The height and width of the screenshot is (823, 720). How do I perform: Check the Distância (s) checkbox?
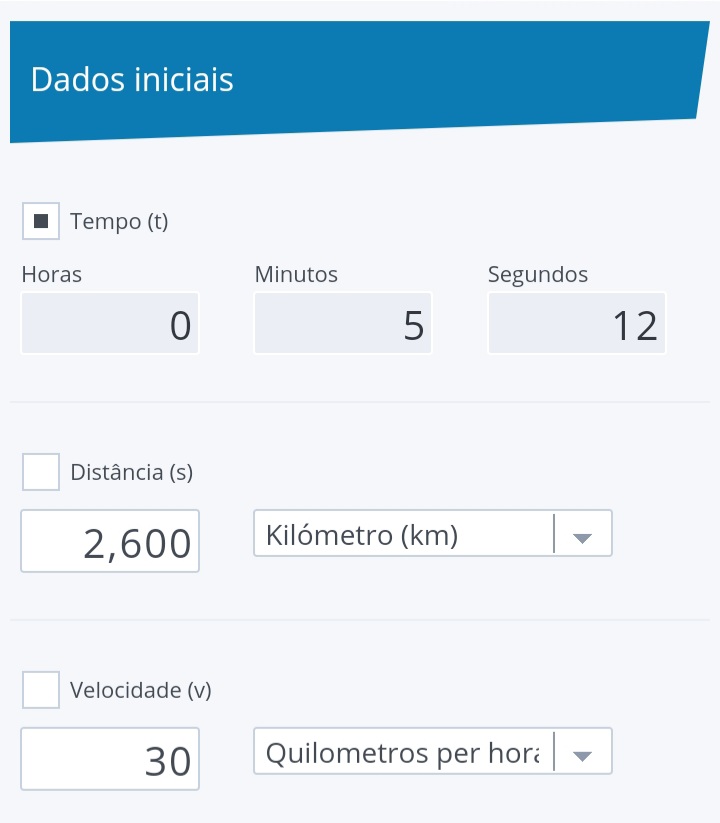tap(41, 471)
